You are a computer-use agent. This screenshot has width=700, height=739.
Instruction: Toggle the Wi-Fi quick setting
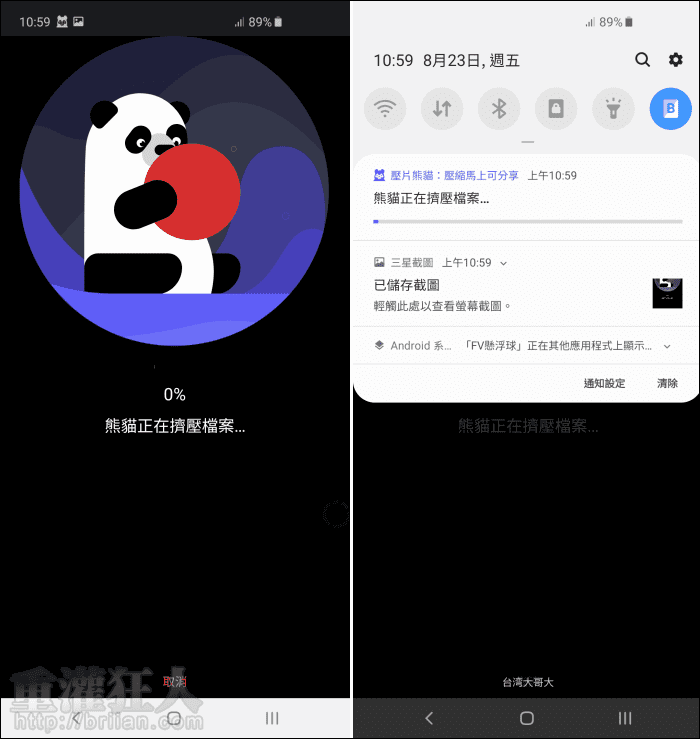[385, 109]
